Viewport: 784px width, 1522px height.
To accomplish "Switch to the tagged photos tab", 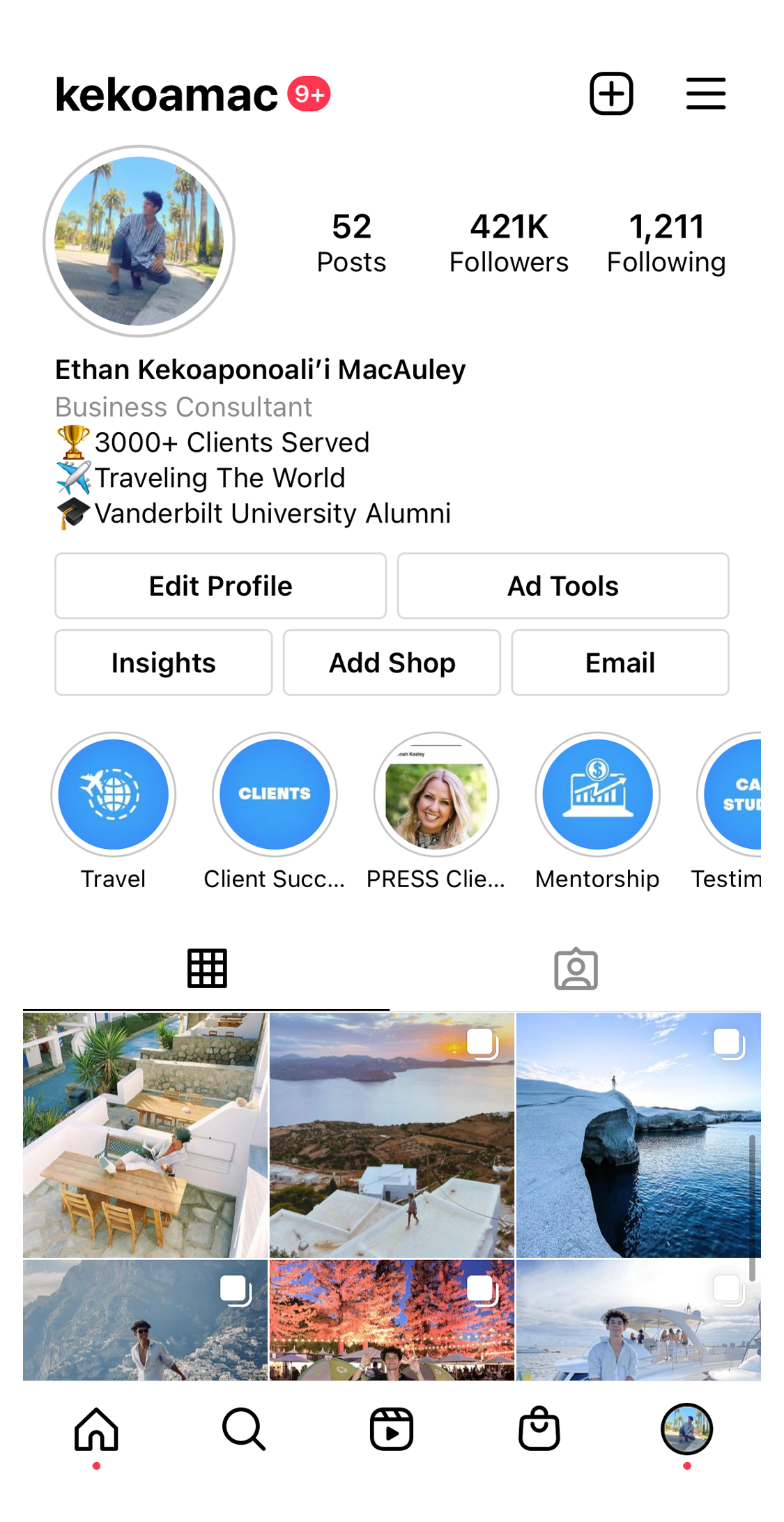I will point(576,969).
